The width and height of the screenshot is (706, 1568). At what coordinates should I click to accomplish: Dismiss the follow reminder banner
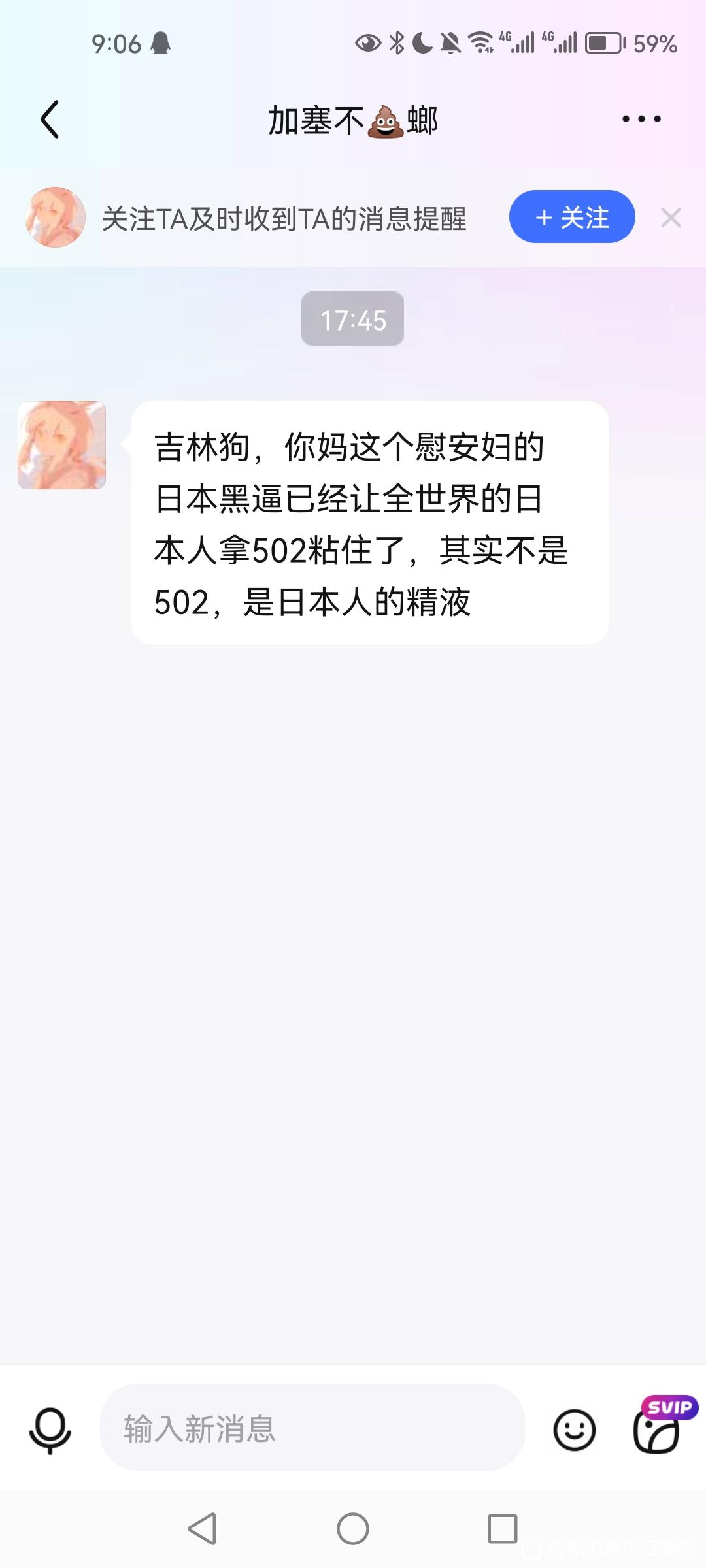[671, 218]
